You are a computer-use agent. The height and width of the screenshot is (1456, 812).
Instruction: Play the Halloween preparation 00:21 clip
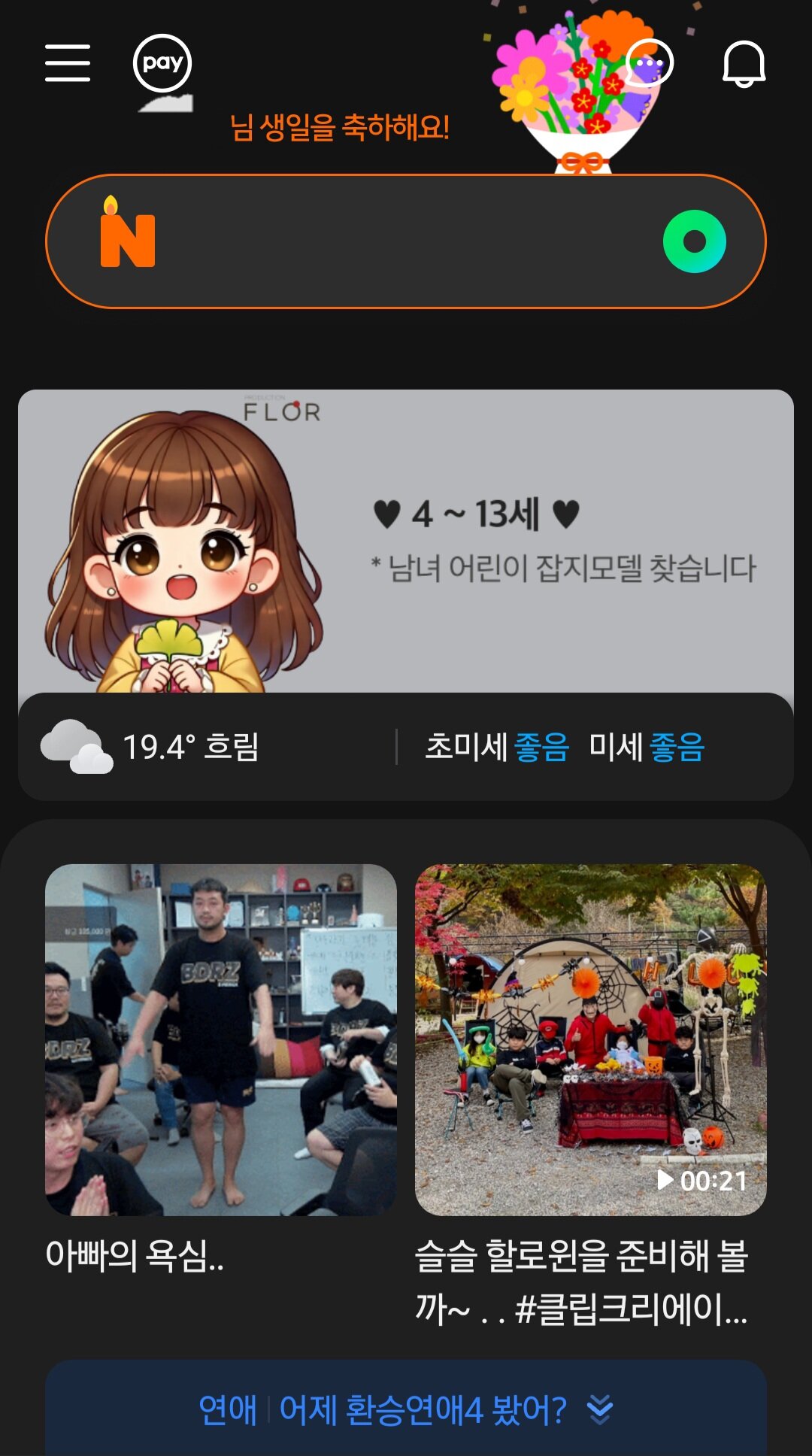pos(590,1039)
